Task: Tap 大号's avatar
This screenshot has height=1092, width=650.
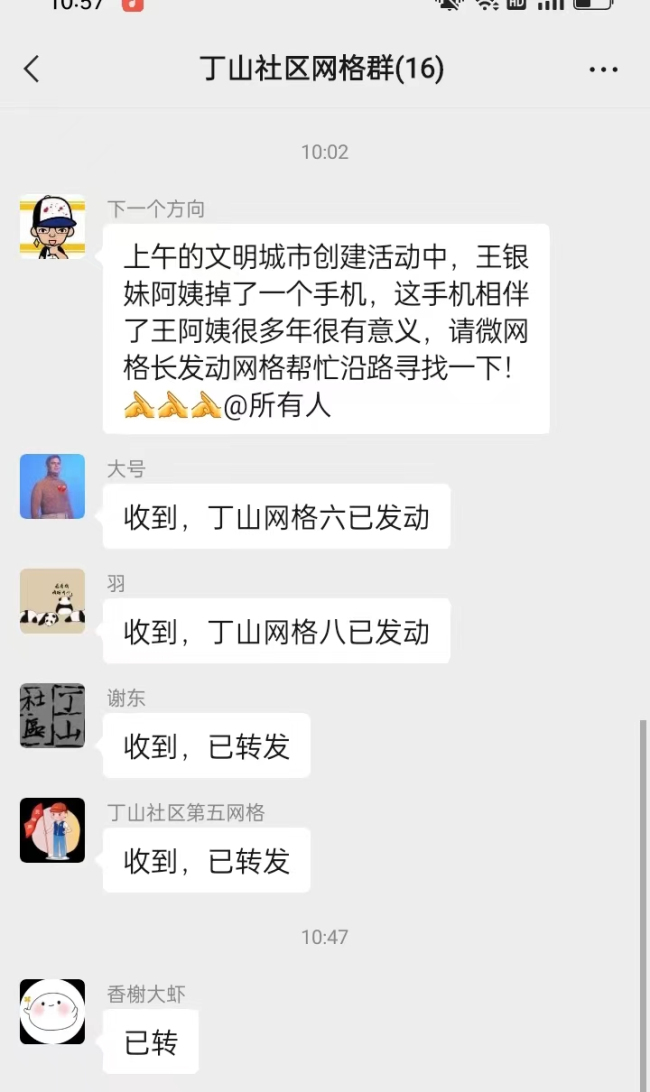Action: 52,486
